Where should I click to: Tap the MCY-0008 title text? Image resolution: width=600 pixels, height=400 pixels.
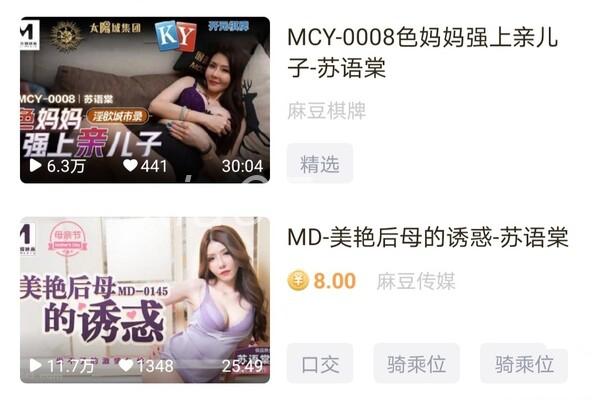click(422, 54)
